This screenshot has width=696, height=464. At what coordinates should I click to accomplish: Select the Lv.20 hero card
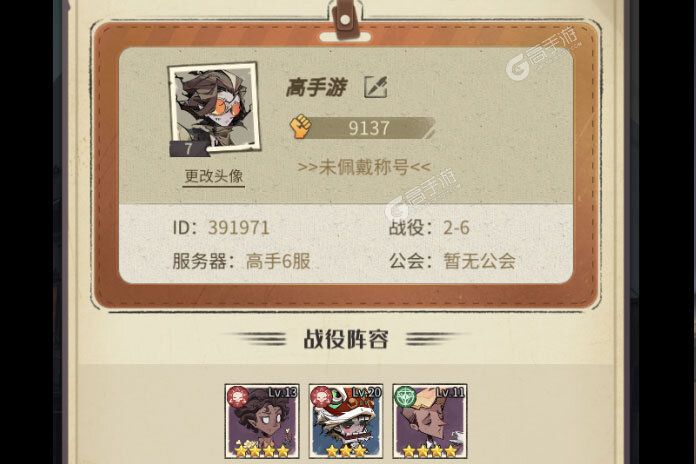tap(346, 421)
